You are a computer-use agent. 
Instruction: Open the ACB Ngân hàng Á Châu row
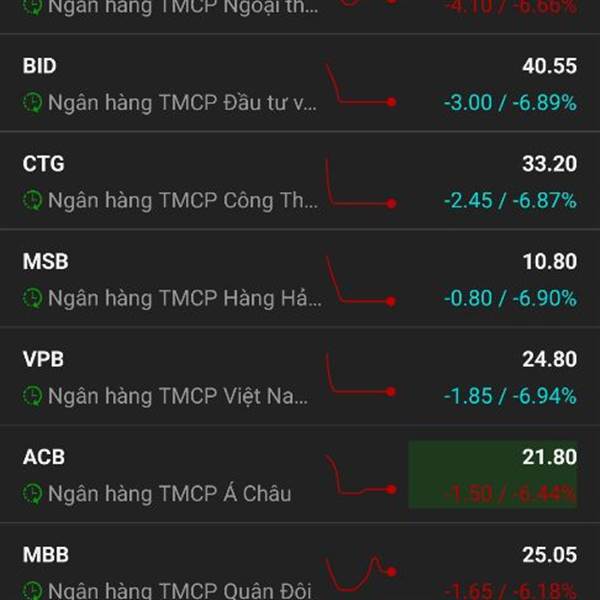(300, 474)
